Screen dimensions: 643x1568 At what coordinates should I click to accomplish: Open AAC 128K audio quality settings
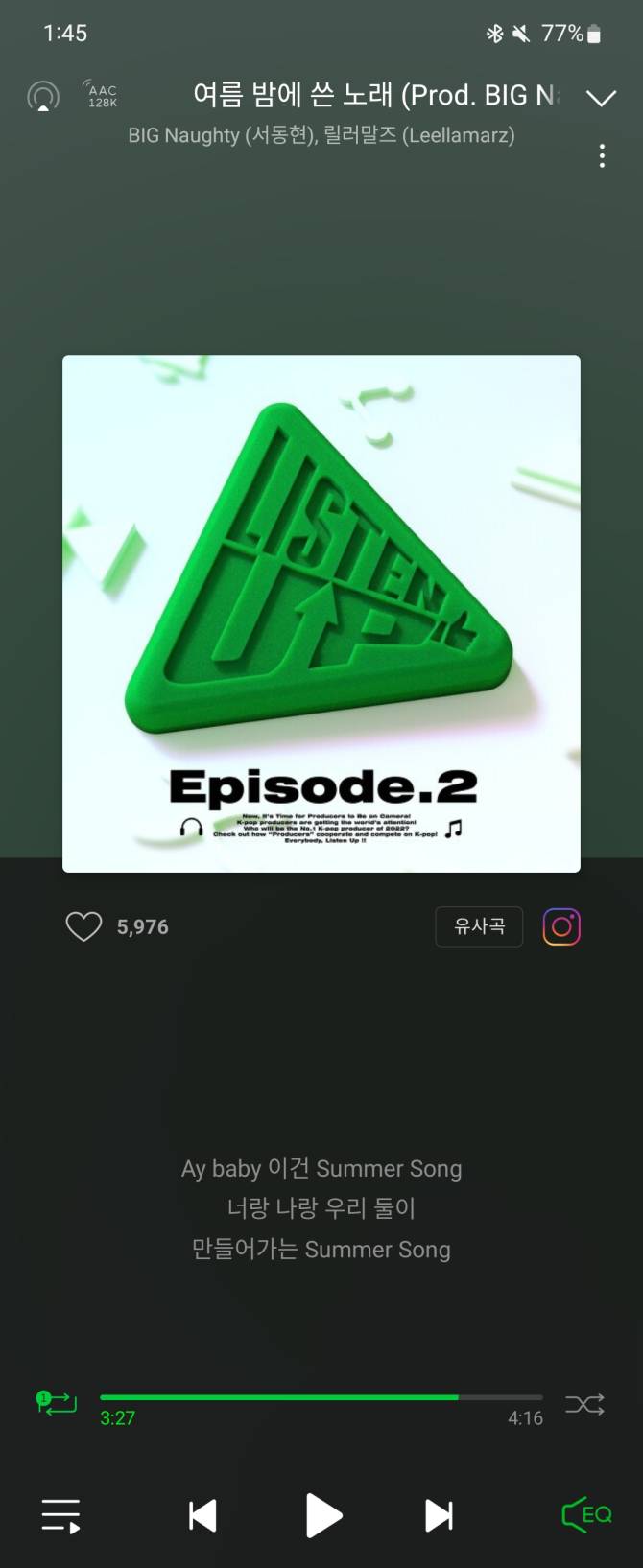pyautogui.click(x=102, y=95)
